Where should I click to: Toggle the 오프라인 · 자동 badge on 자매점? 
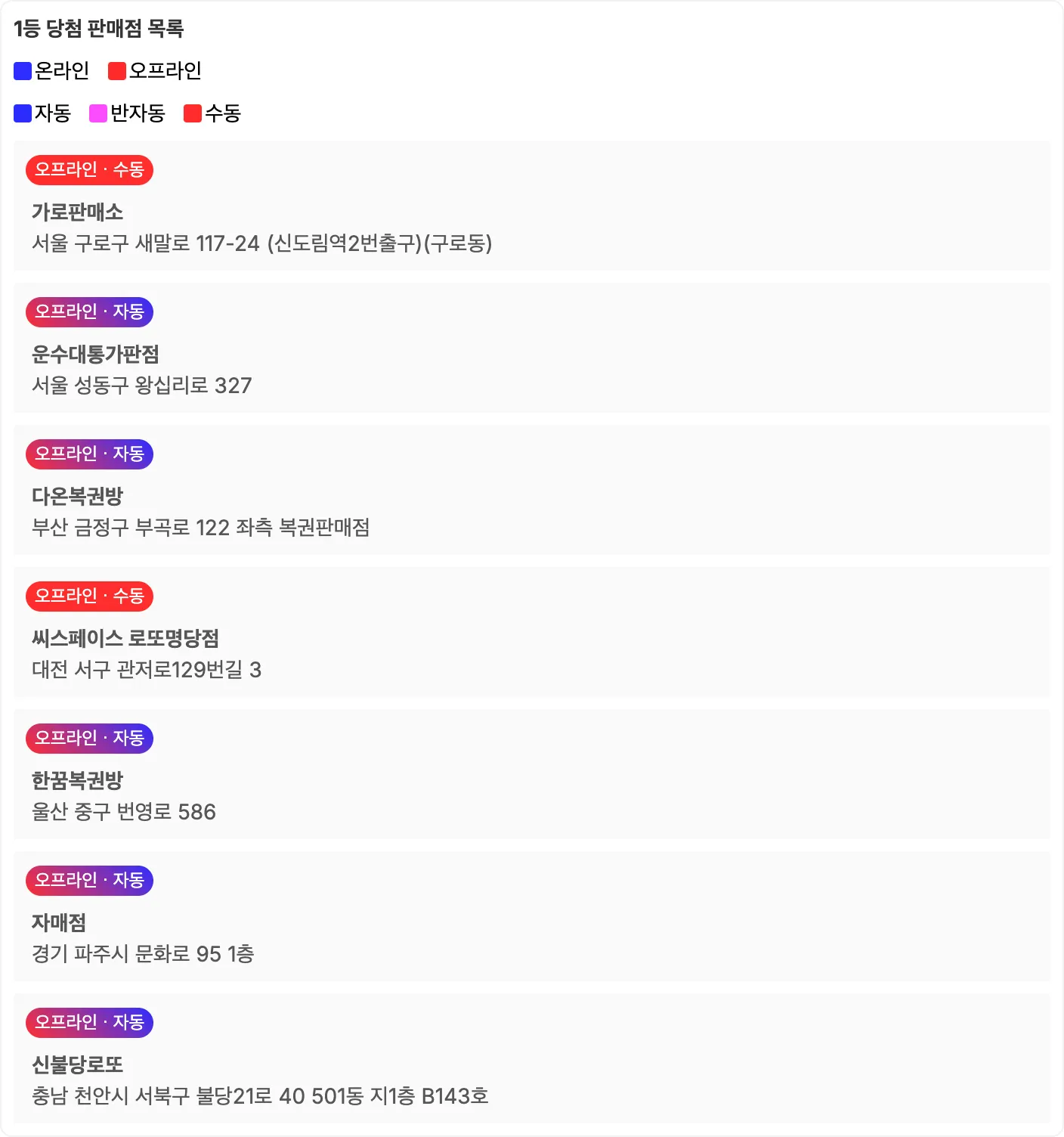tap(89, 881)
